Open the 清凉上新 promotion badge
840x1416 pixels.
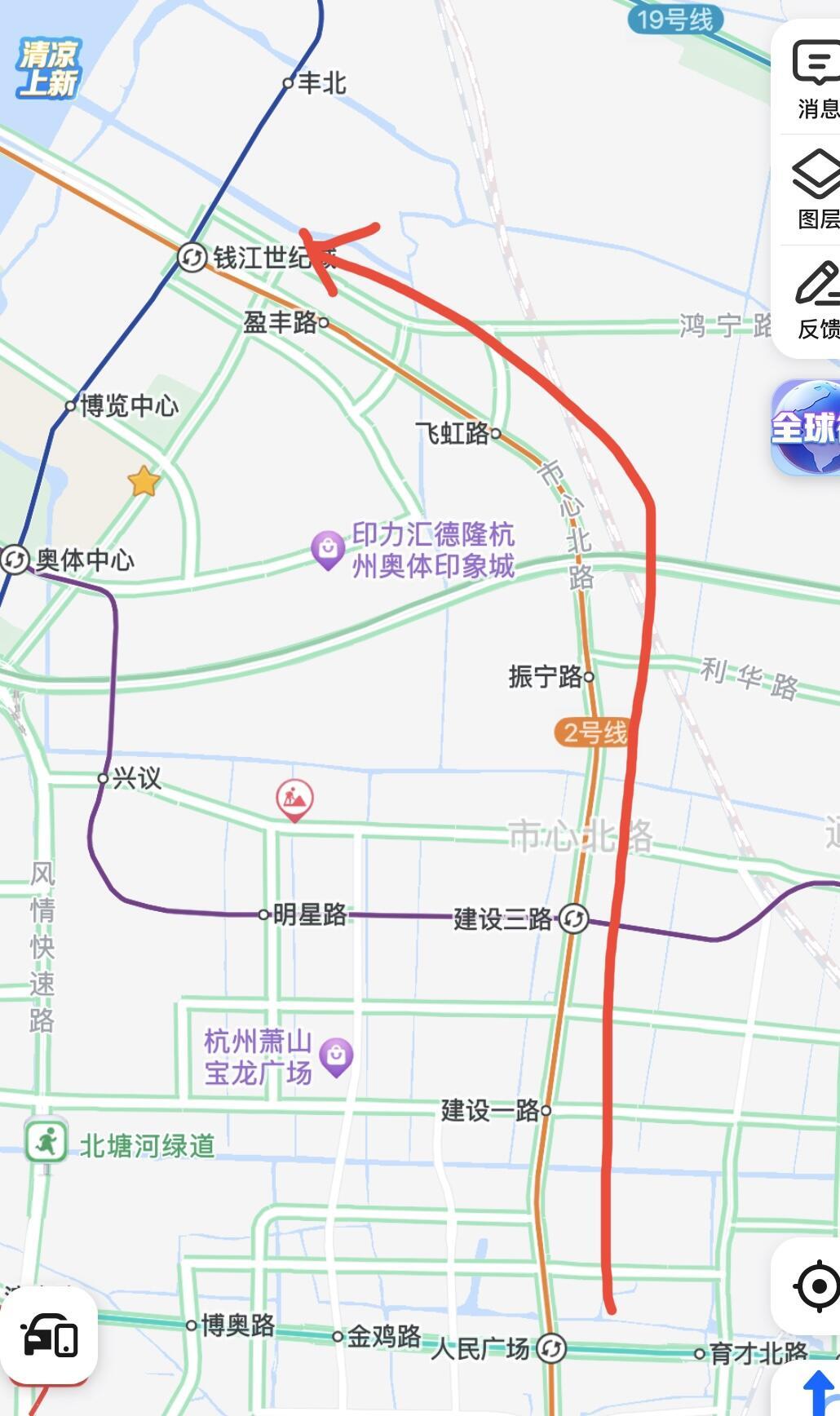tap(47, 69)
